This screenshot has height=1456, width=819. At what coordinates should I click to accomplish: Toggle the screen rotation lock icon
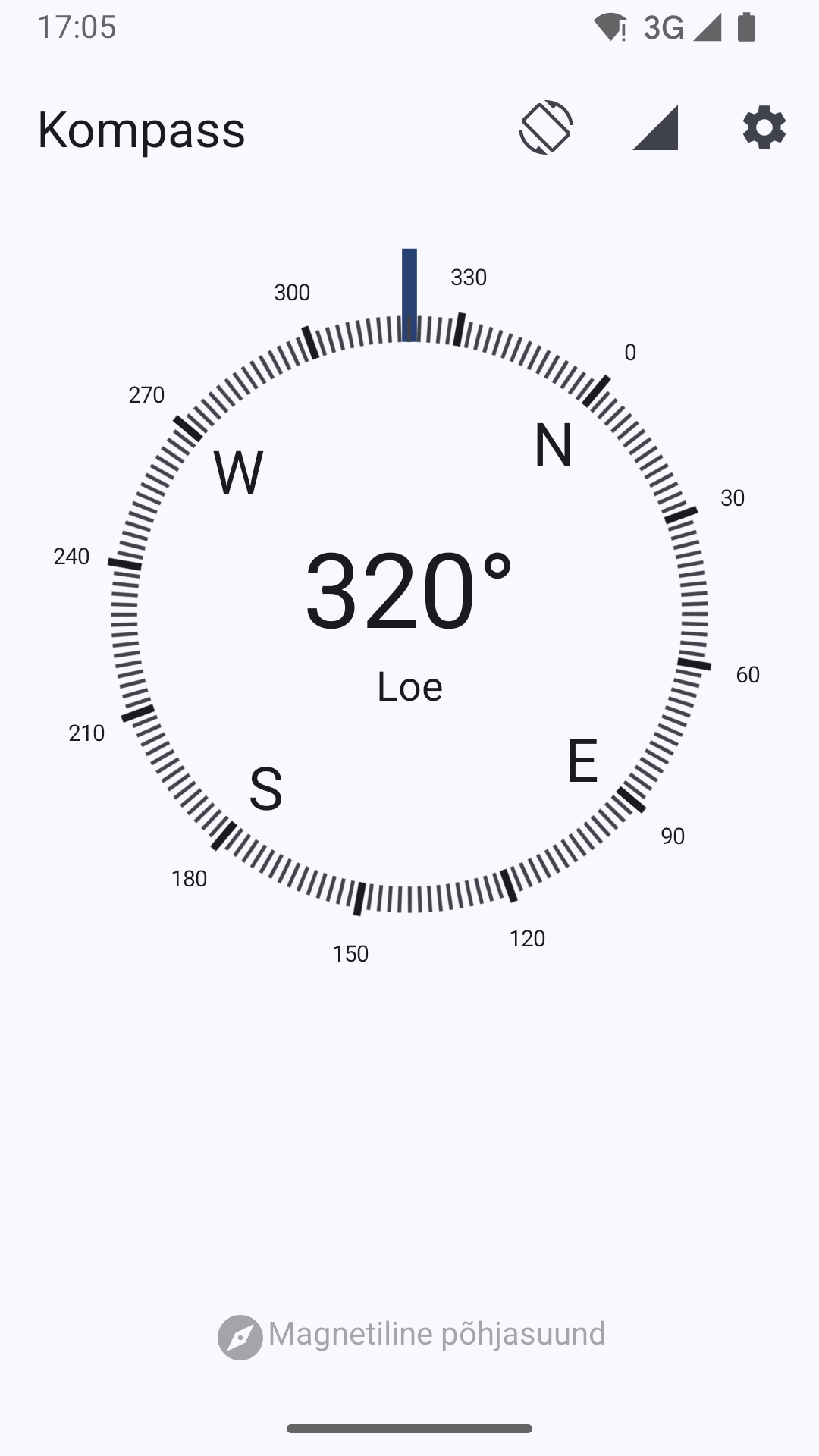(x=546, y=127)
